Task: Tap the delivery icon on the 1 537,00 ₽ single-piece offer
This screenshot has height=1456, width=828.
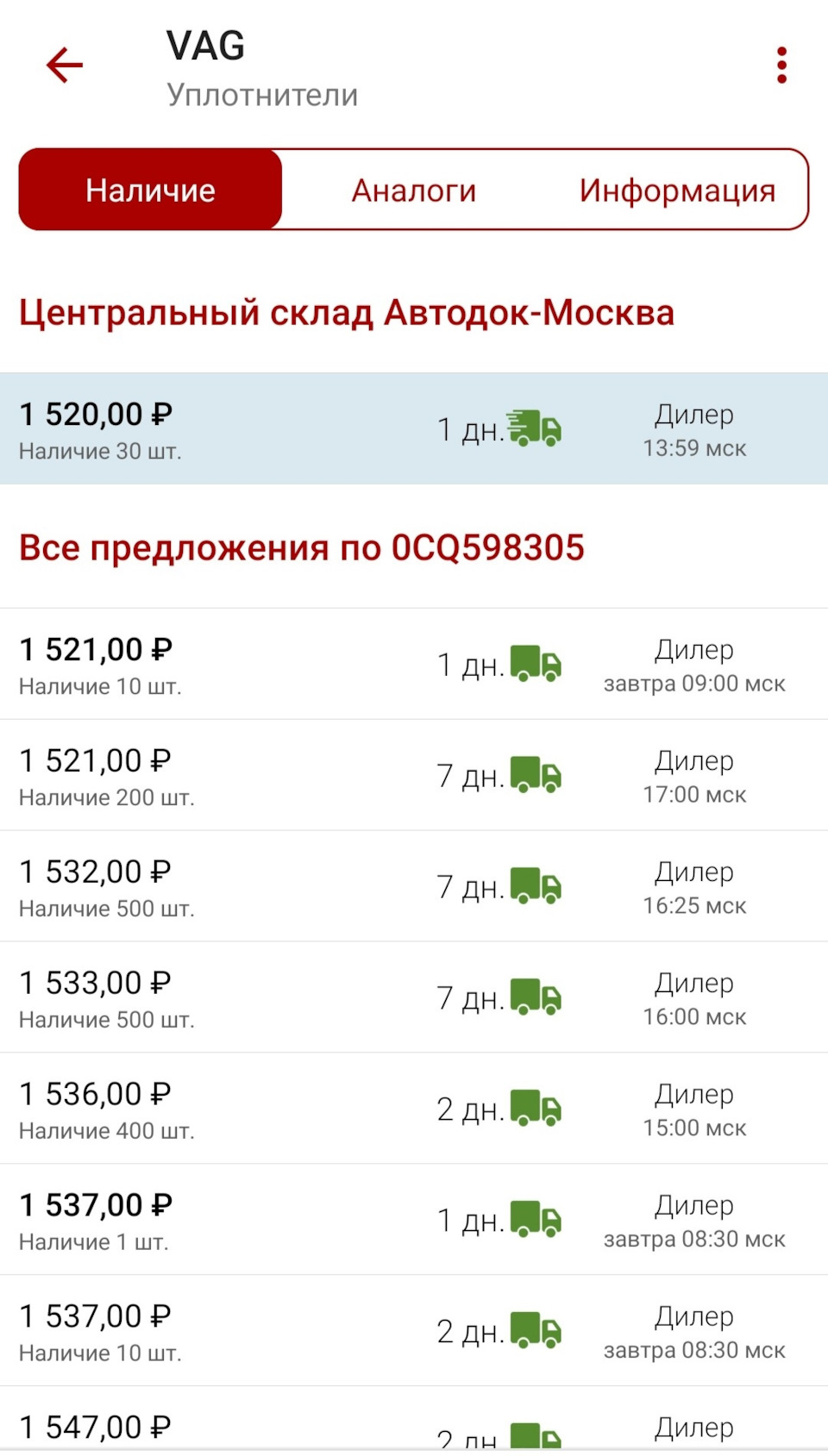Action: (x=535, y=1220)
